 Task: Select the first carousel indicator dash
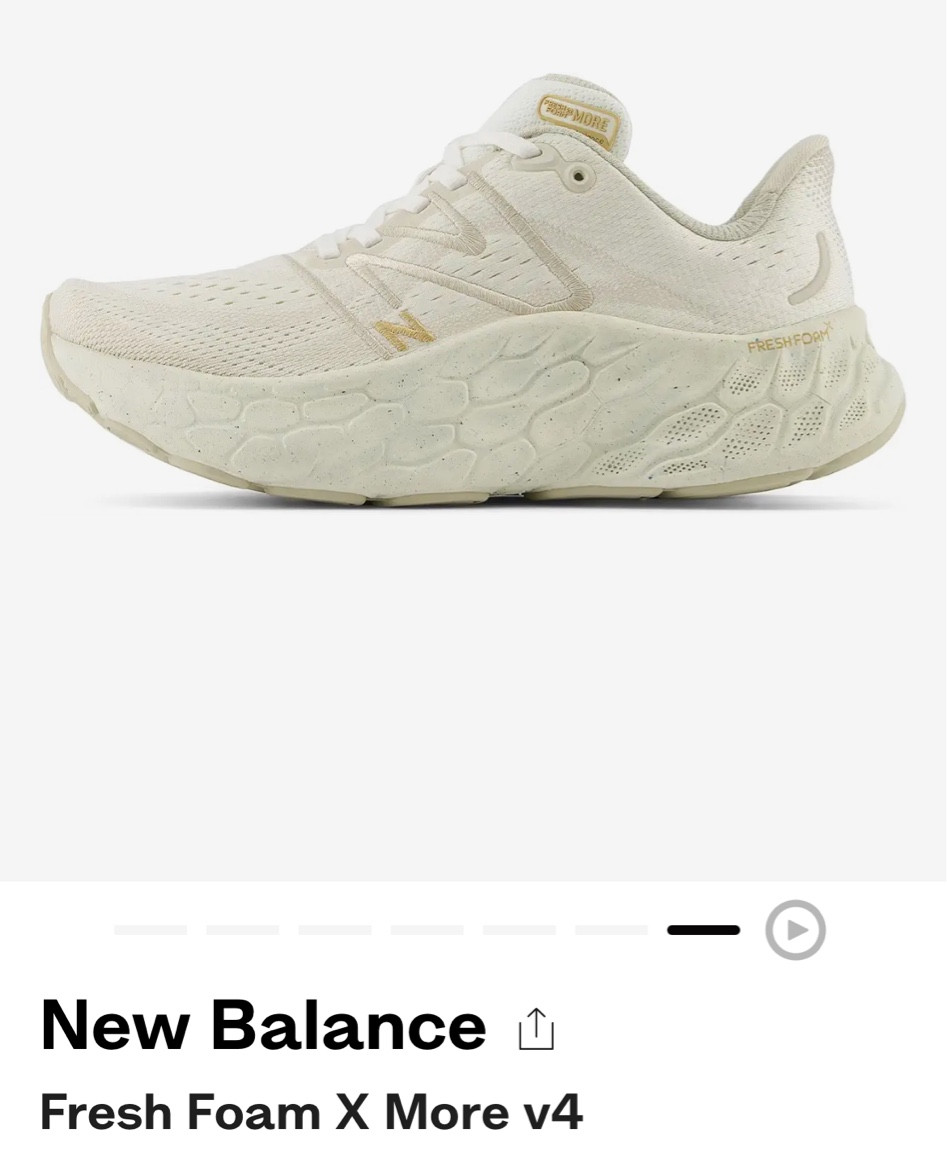(x=151, y=929)
